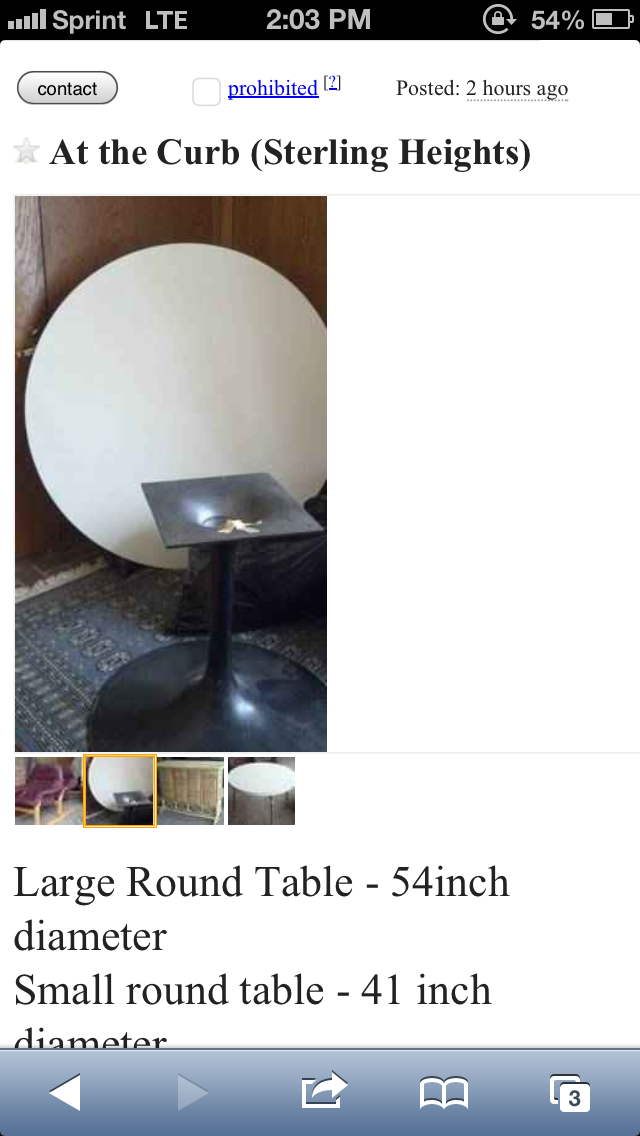Open the bookmarks book icon
640x1136 pixels.
tap(444, 1092)
